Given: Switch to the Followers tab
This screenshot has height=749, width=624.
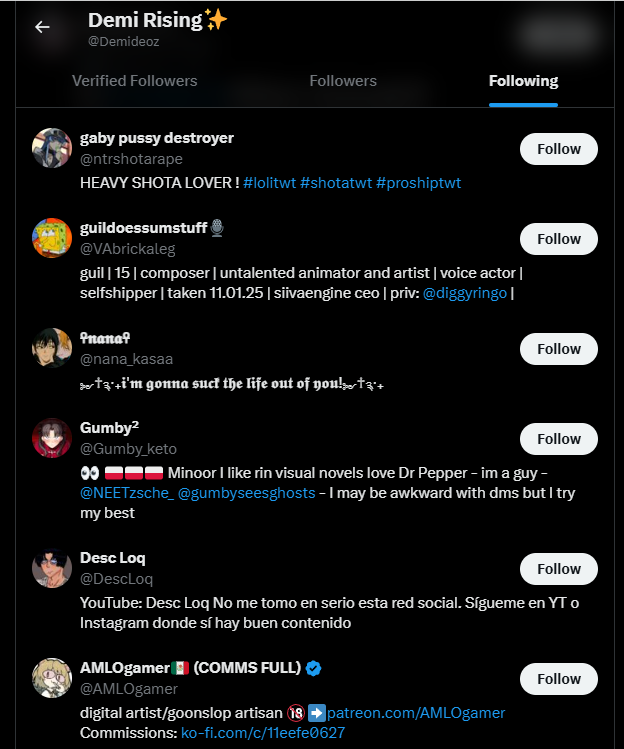Looking at the screenshot, I should pos(343,81).
